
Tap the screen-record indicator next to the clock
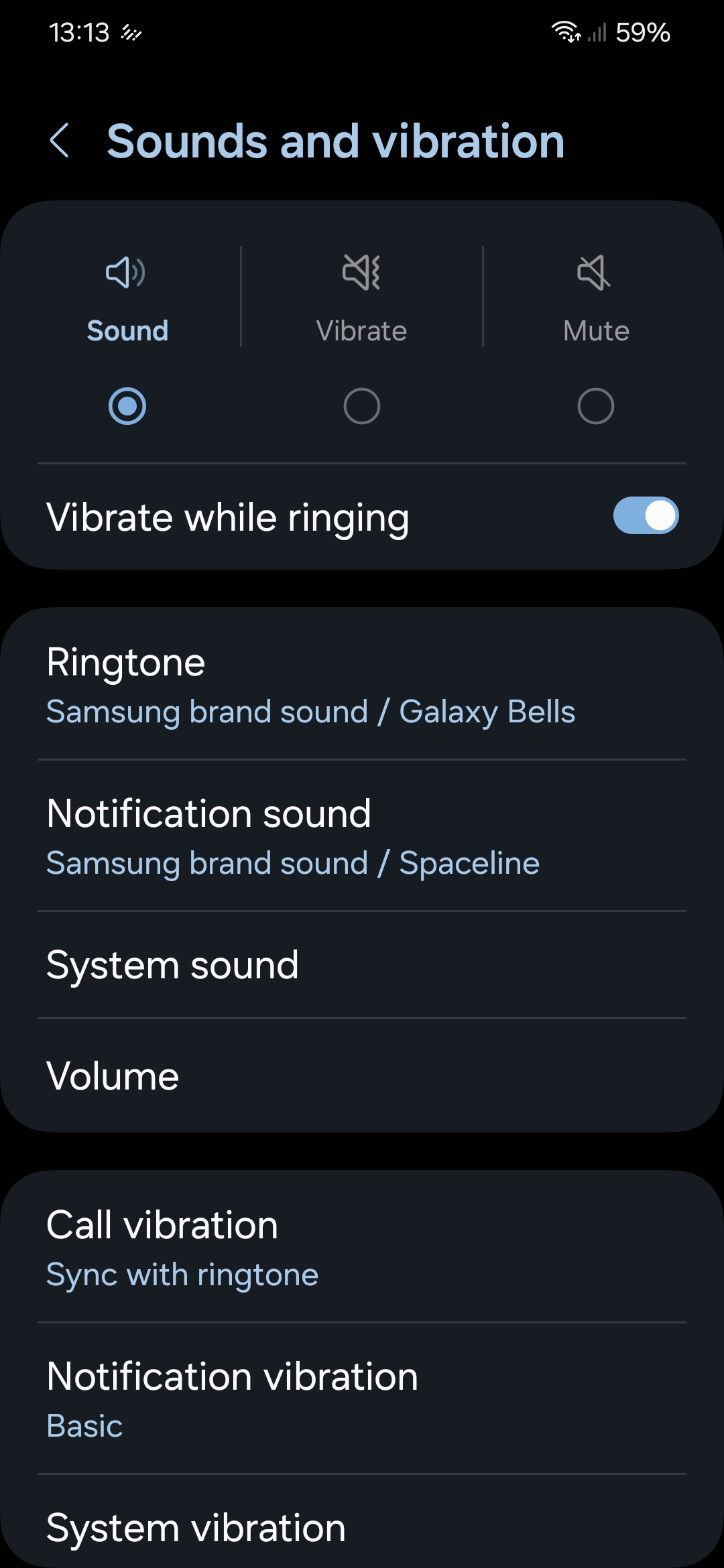coord(131,32)
